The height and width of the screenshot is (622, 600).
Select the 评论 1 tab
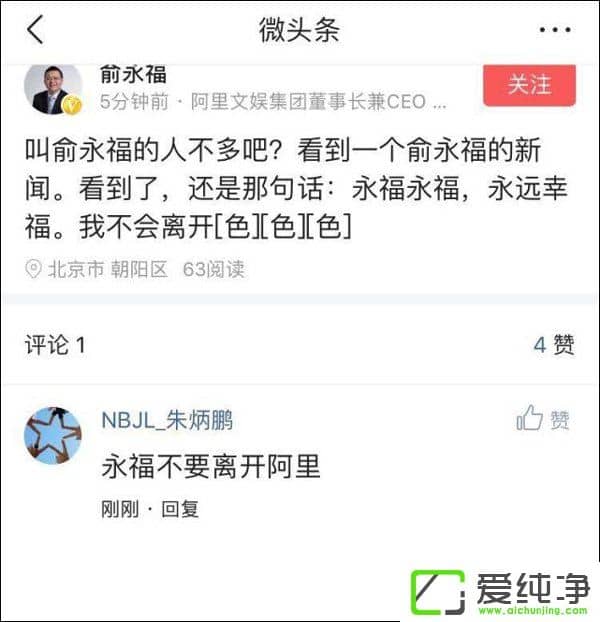[x=55, y=345]
